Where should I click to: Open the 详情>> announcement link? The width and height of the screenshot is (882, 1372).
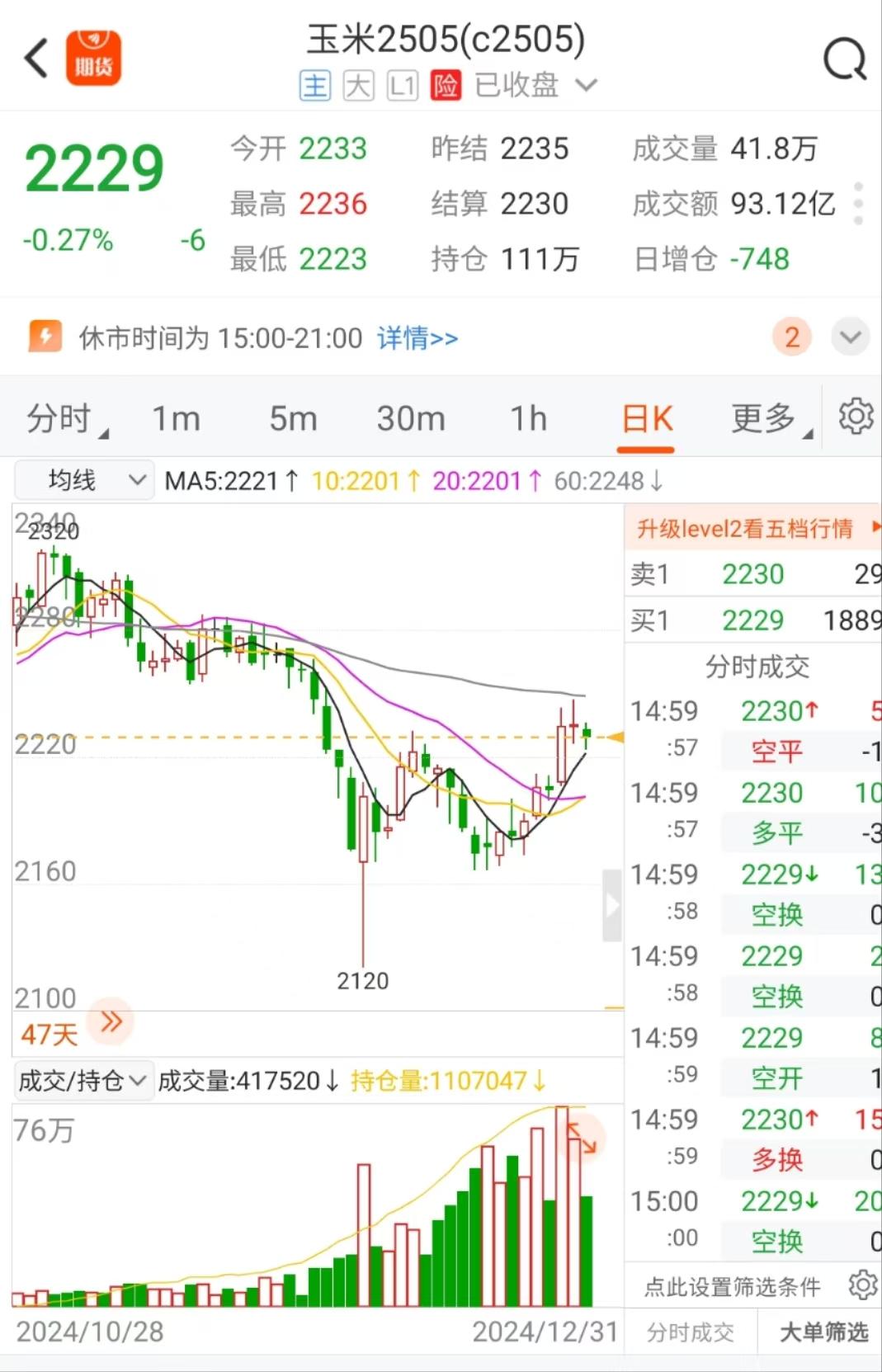tap(417, 338)
